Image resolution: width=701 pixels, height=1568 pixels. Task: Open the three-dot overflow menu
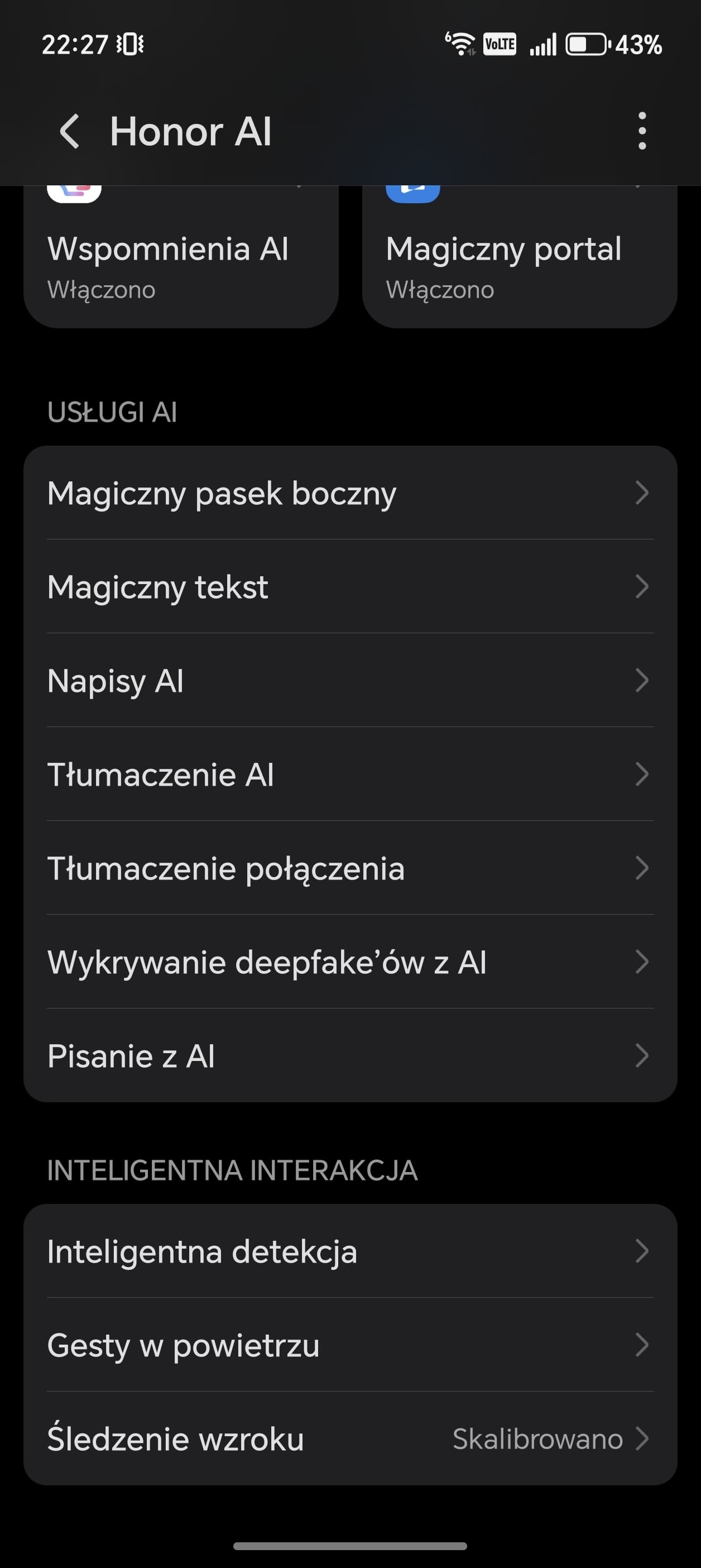641,131
